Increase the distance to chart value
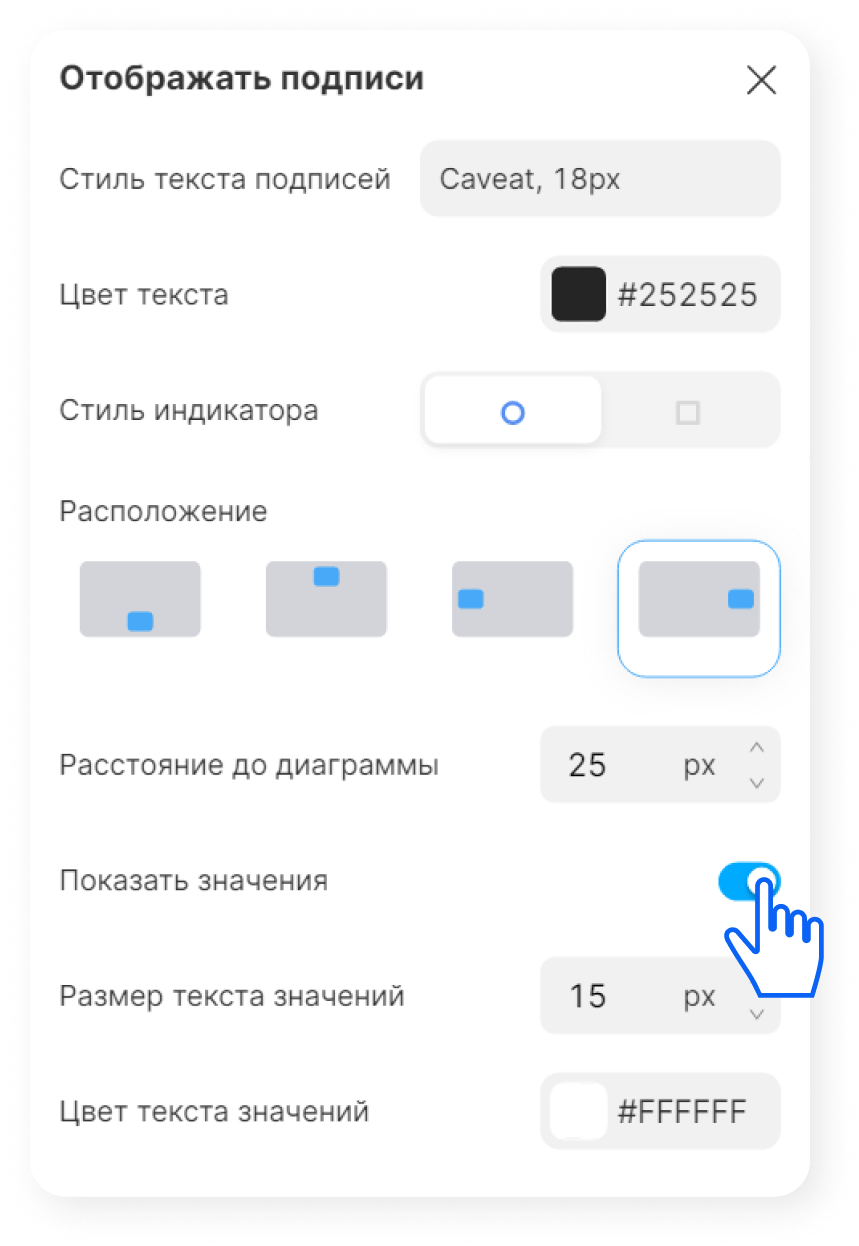The image size is (859, 1246). [x=757, y=748]
